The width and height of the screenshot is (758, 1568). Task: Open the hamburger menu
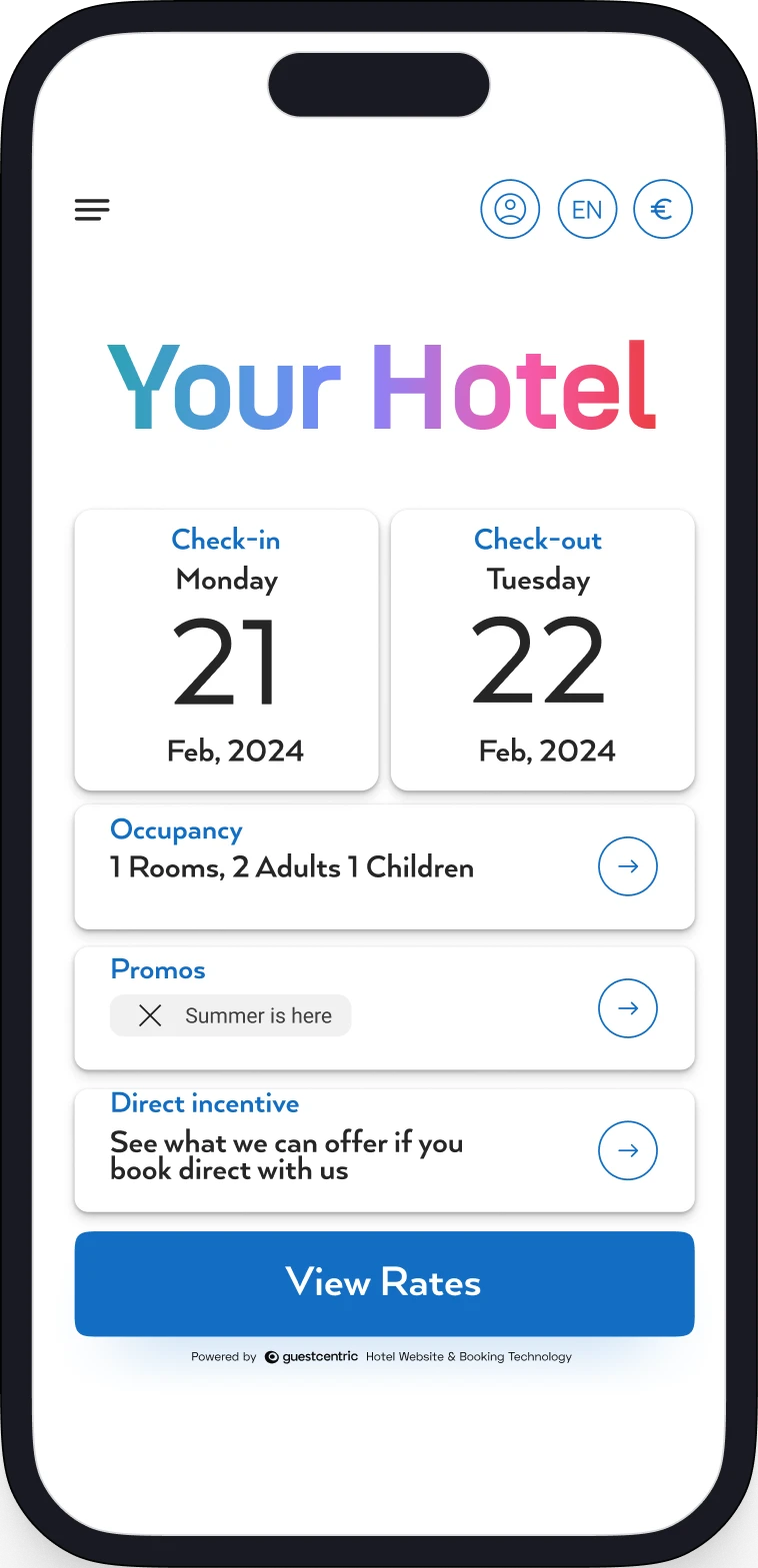click(x=92, y=210)
